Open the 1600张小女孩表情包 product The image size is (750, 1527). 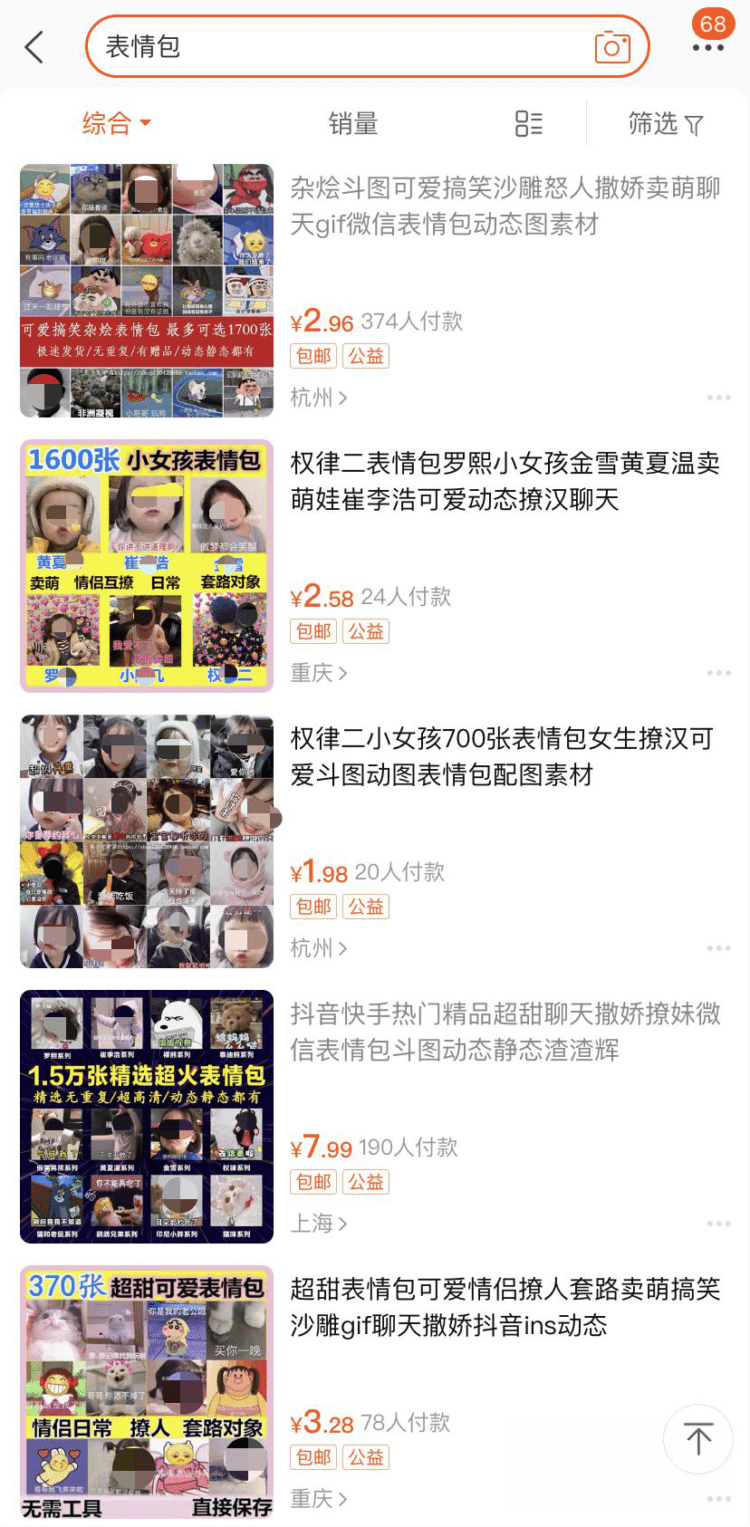click(147, 566)
